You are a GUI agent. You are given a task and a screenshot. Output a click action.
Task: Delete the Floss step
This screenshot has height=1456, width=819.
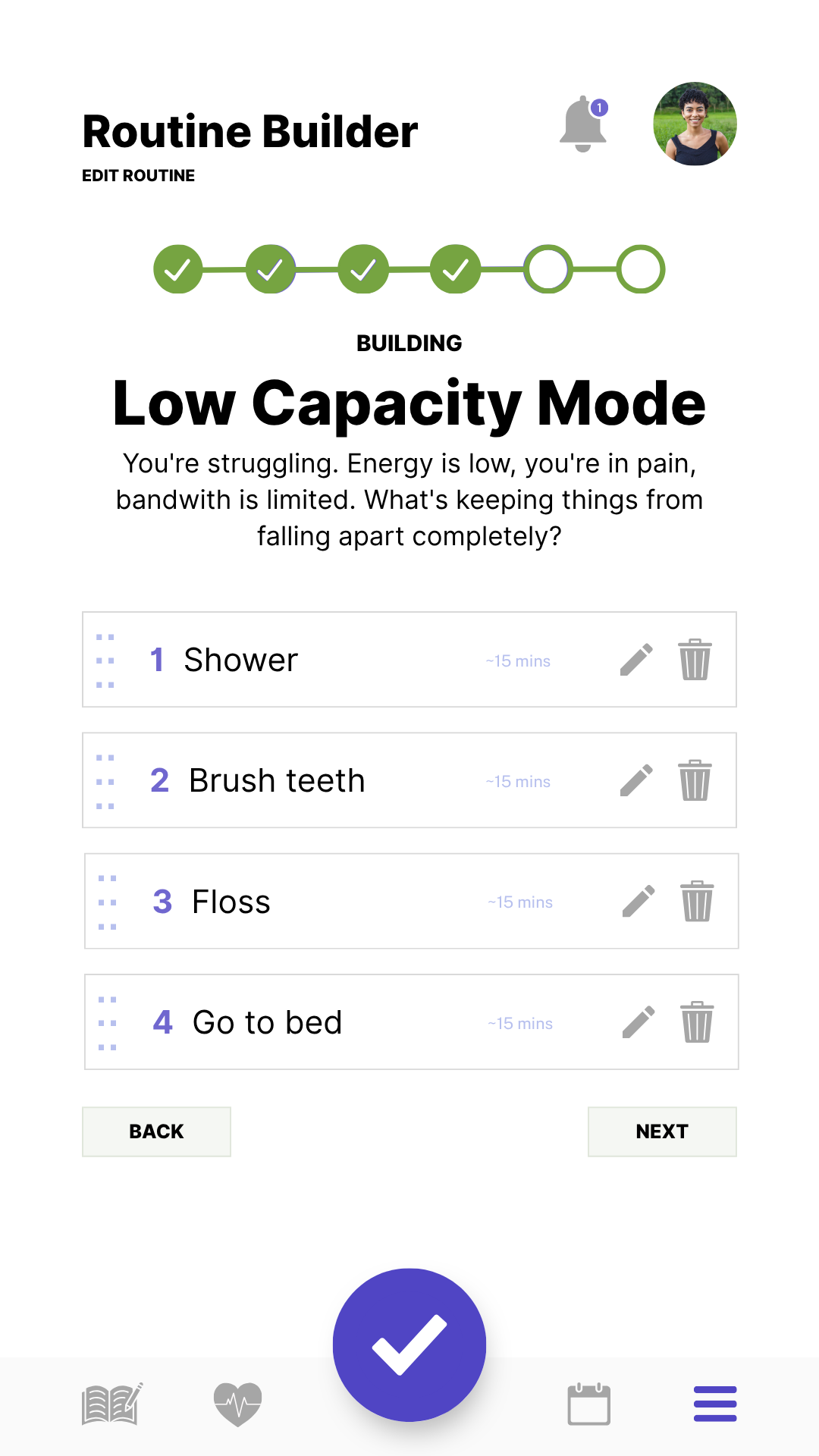[x=697, y=901]
